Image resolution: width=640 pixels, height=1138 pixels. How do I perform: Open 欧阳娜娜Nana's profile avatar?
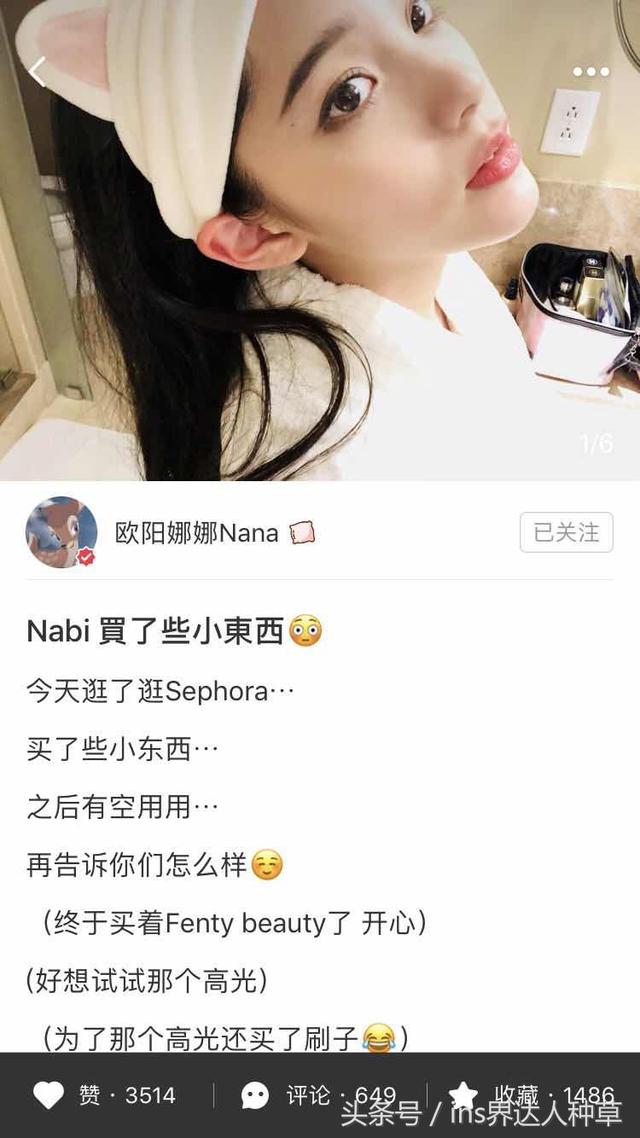[62, 532]
